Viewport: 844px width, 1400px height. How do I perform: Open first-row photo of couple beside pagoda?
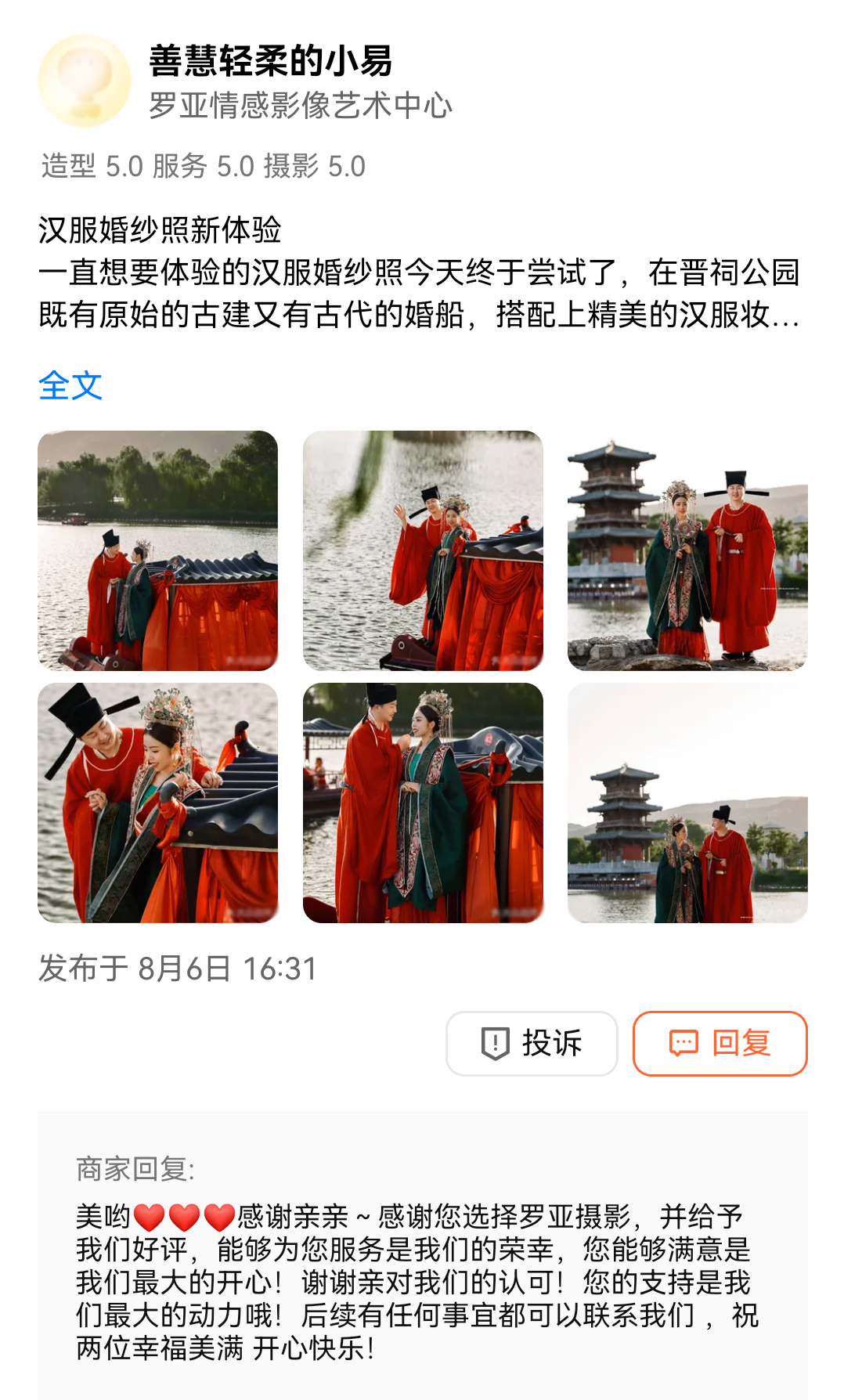(687, 550)
